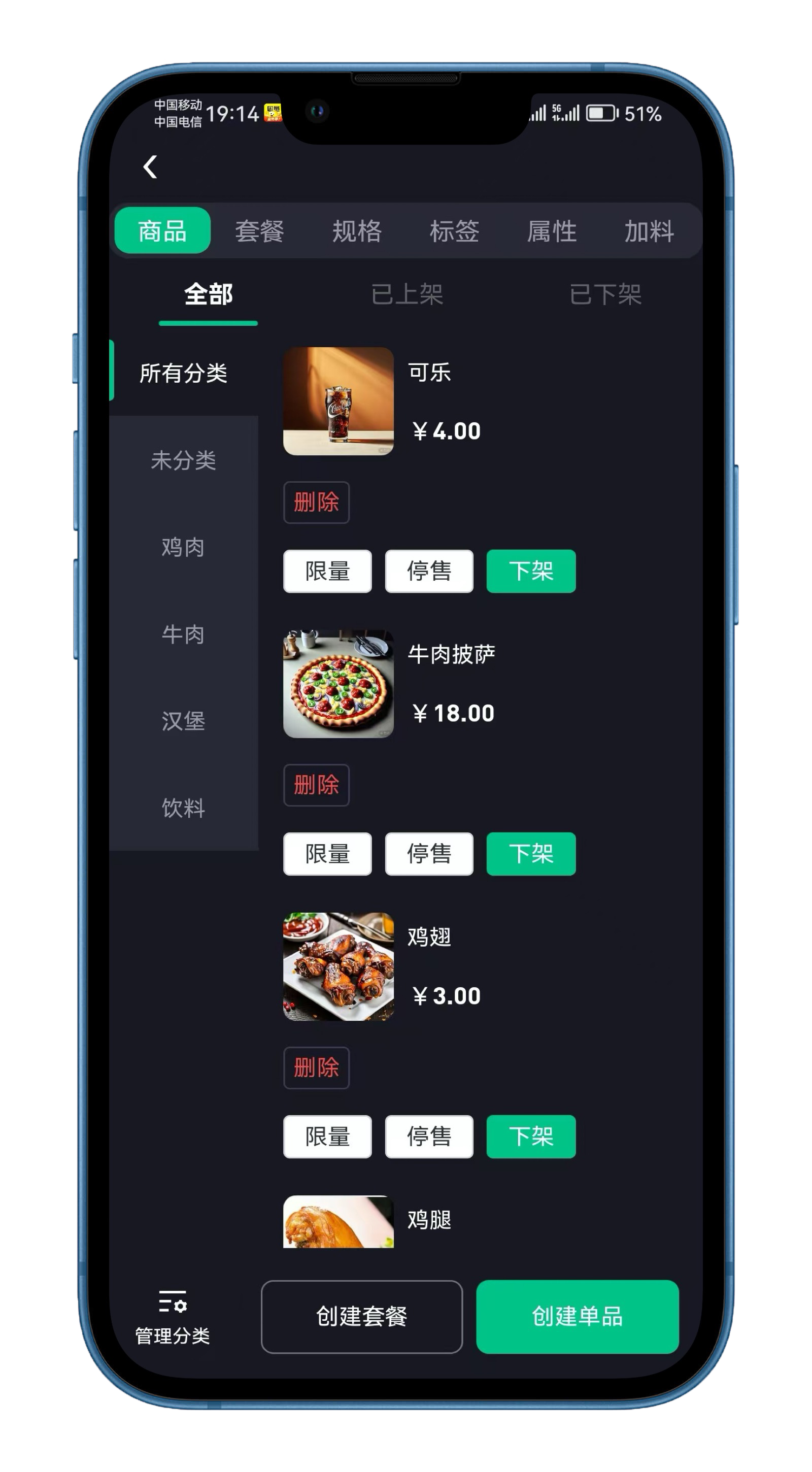The image size is (812, 1472).
Task: Switch to the 套餐 tab
Action: pyautogui.click(x=259, y=231)
